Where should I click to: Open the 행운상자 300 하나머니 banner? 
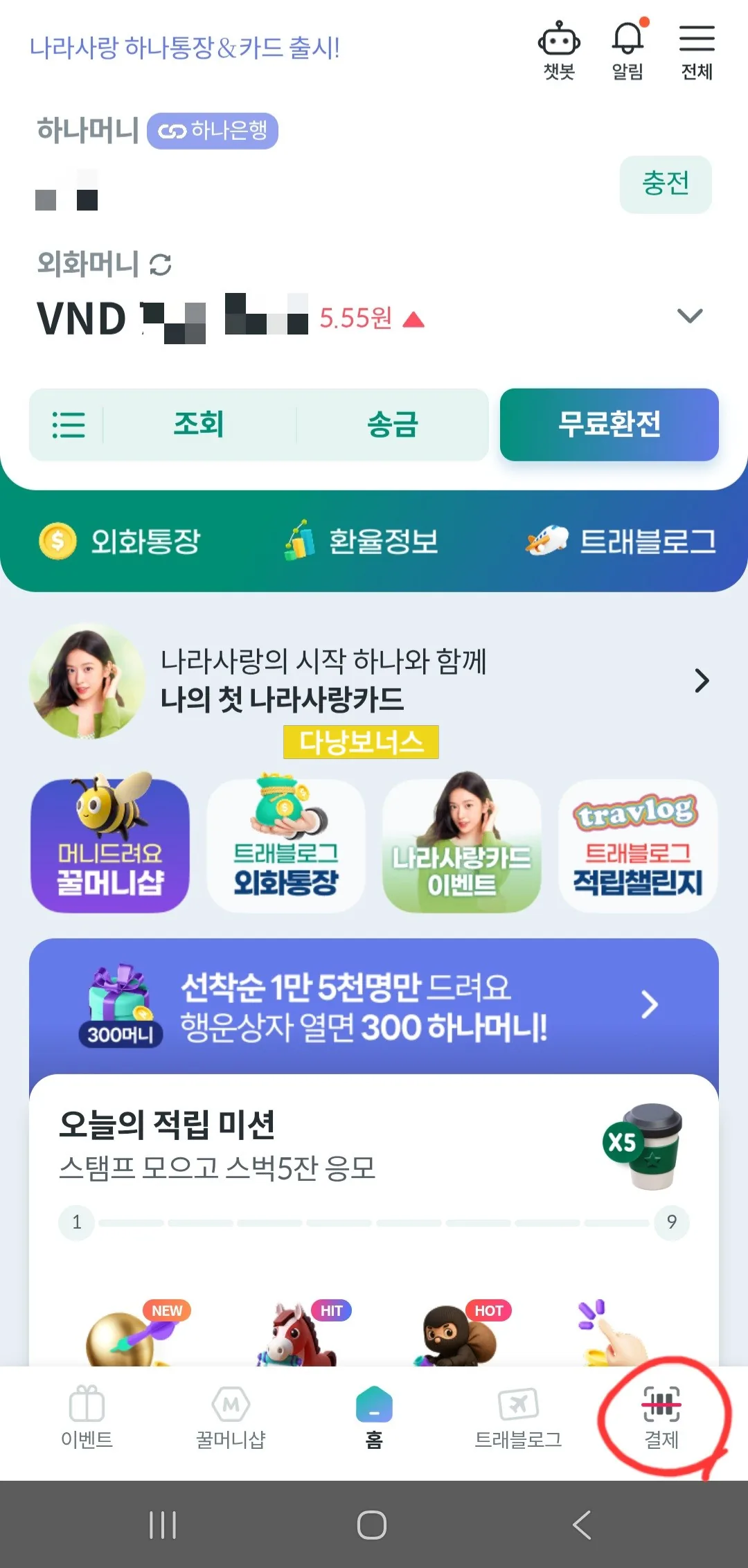pos(374,1006)
